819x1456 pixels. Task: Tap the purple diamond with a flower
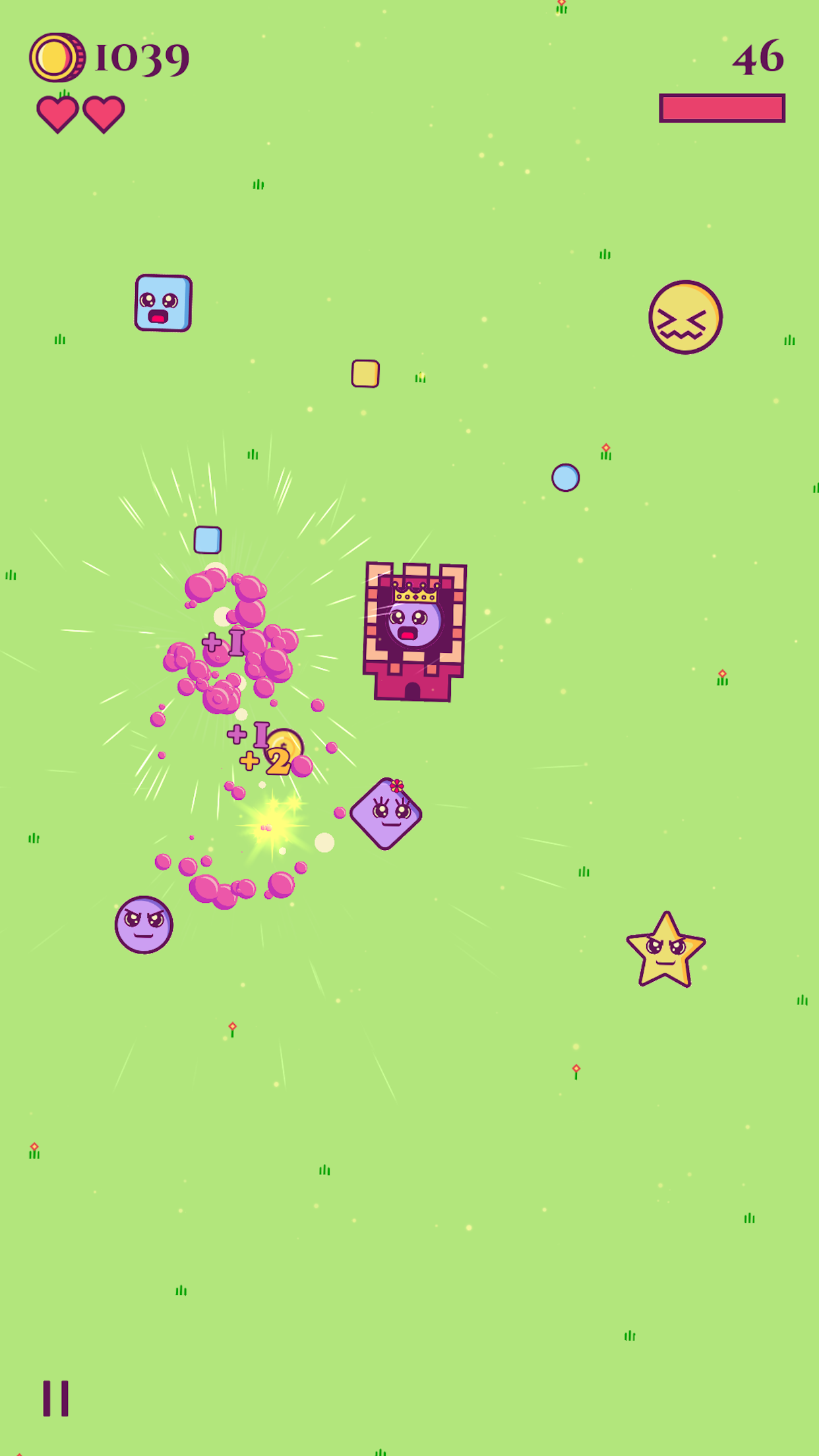click(386, 814)
